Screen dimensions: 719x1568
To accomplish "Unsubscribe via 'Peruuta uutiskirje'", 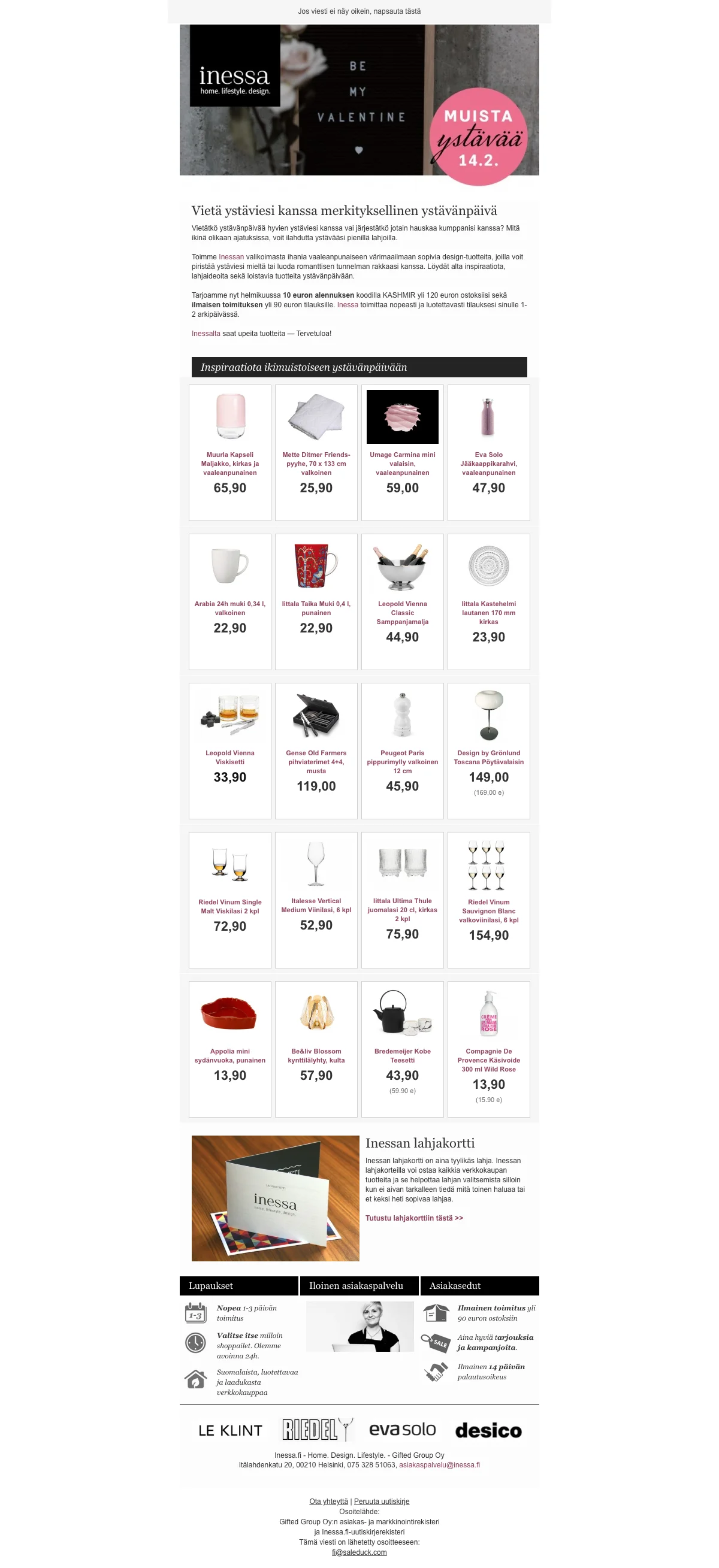I will click(x=382, y=1501).
